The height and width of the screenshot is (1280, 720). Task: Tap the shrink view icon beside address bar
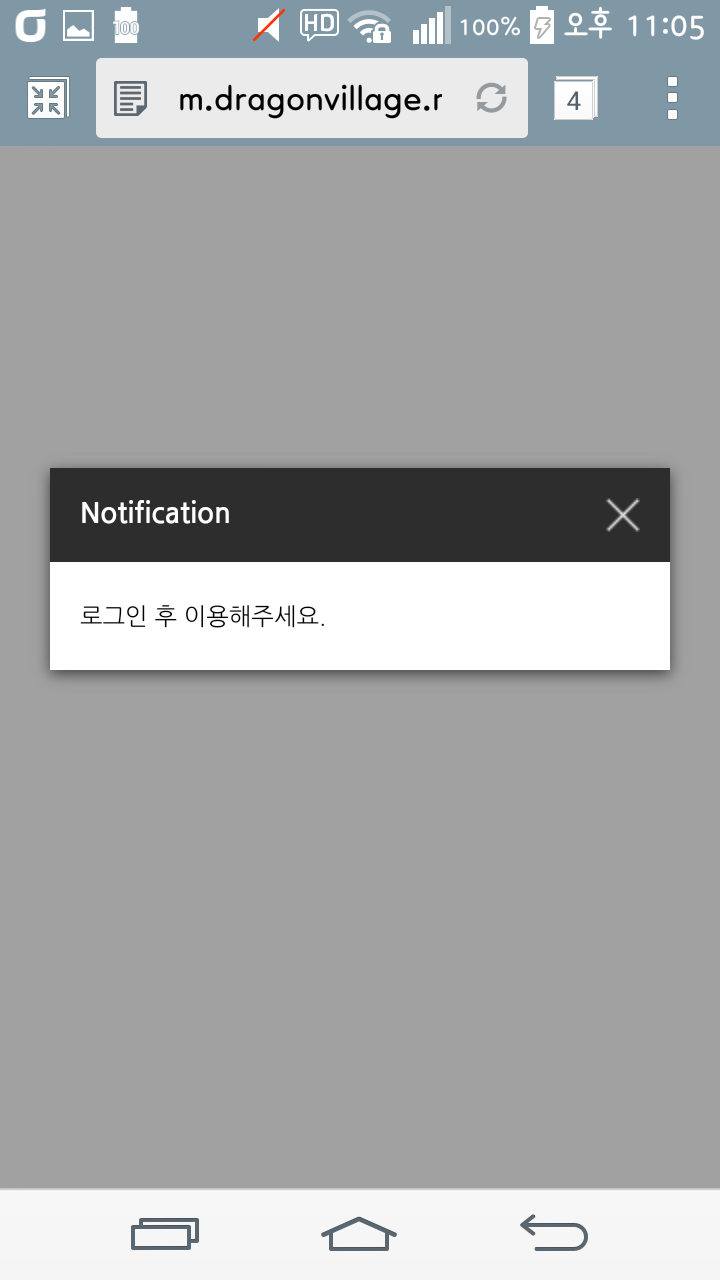point(47,99)
